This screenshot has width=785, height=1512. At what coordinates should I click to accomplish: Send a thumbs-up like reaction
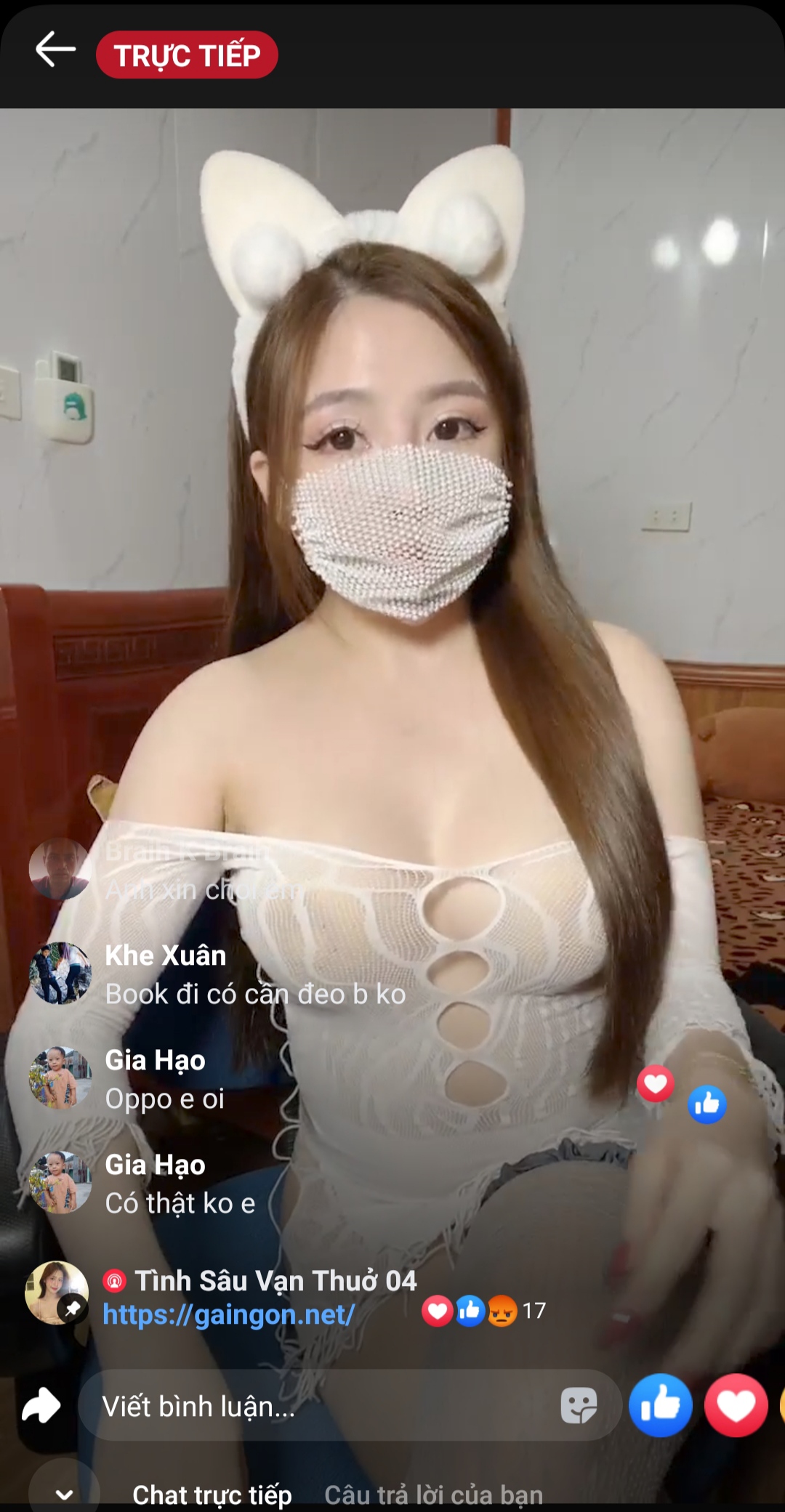(x=660, y=1405)
